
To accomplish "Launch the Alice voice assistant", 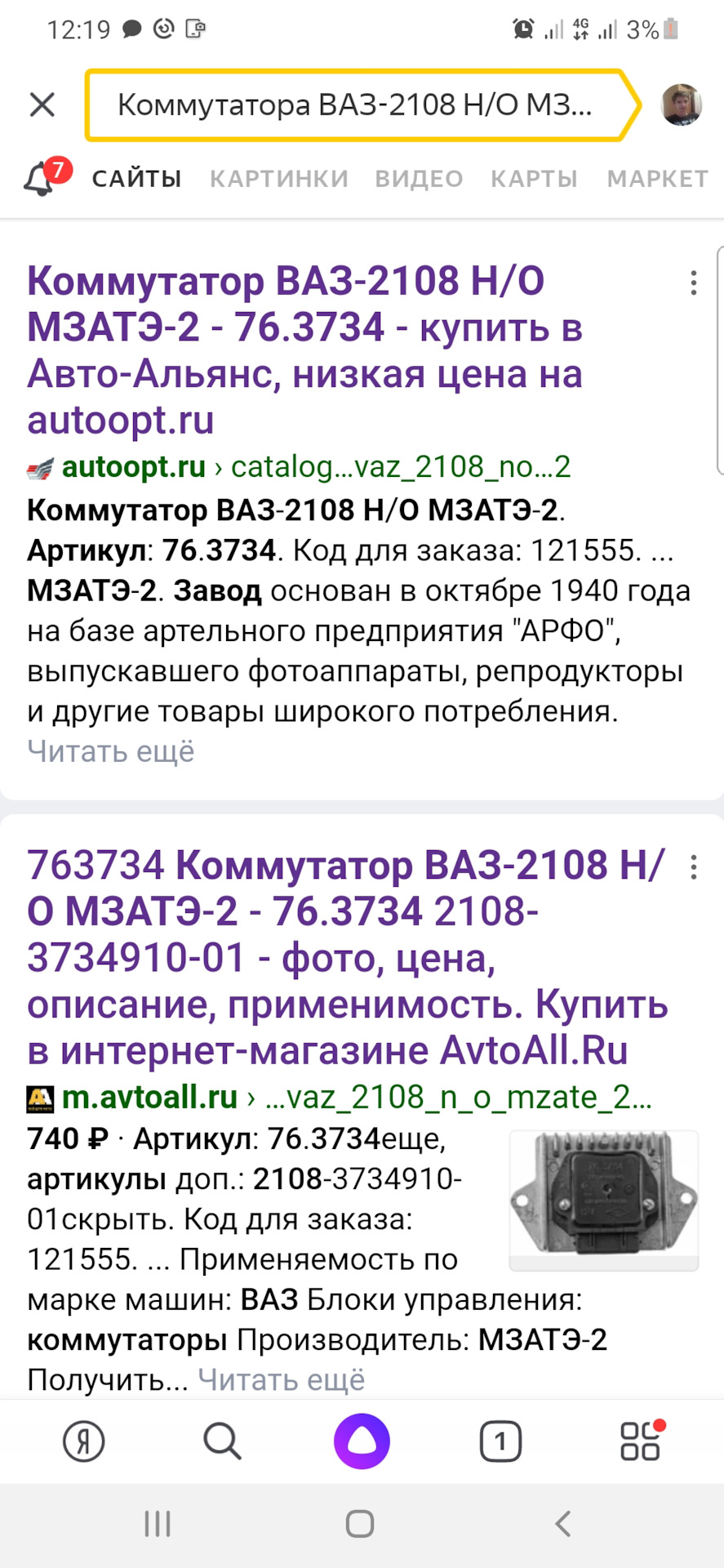I will click(x=362, y=1441).
